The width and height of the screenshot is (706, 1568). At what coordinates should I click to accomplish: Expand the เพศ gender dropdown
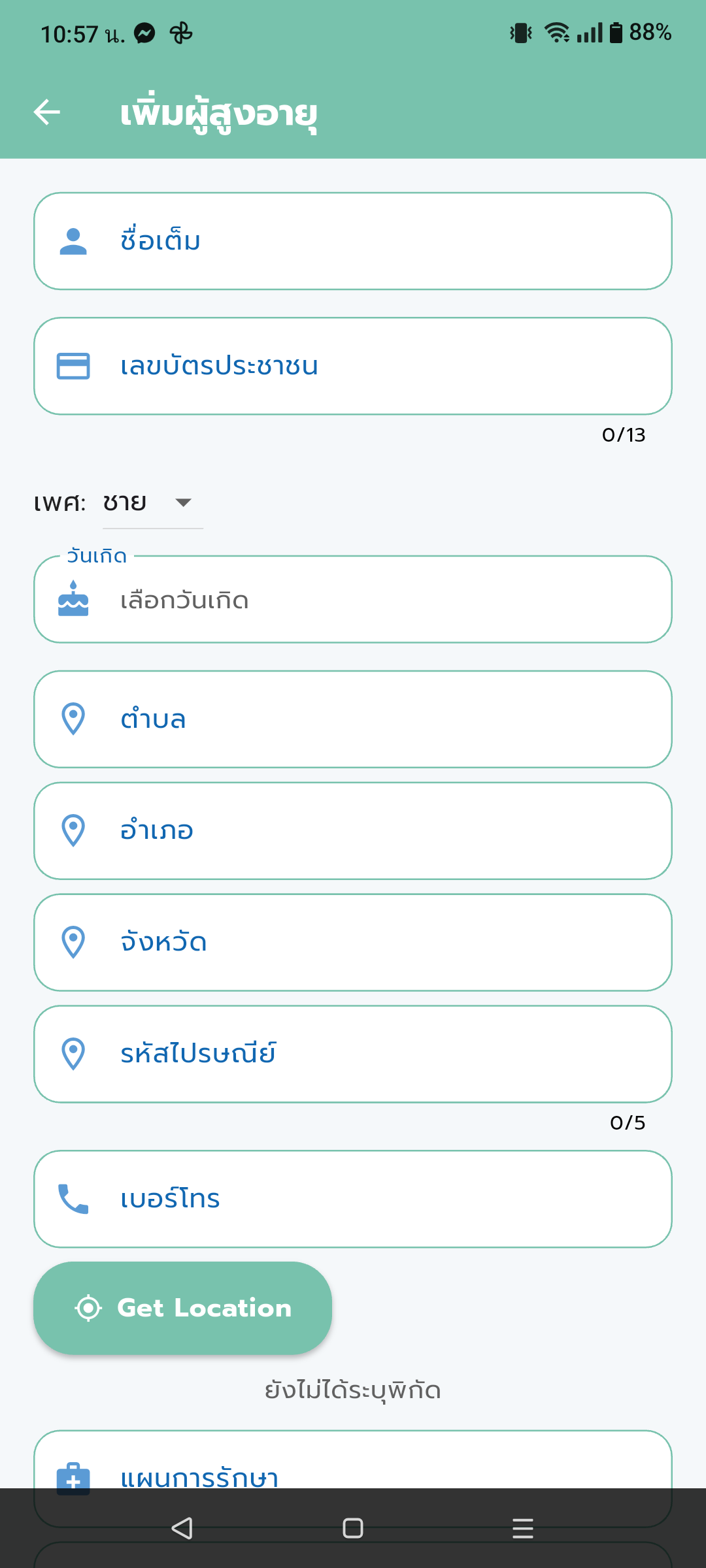(153, 502)
